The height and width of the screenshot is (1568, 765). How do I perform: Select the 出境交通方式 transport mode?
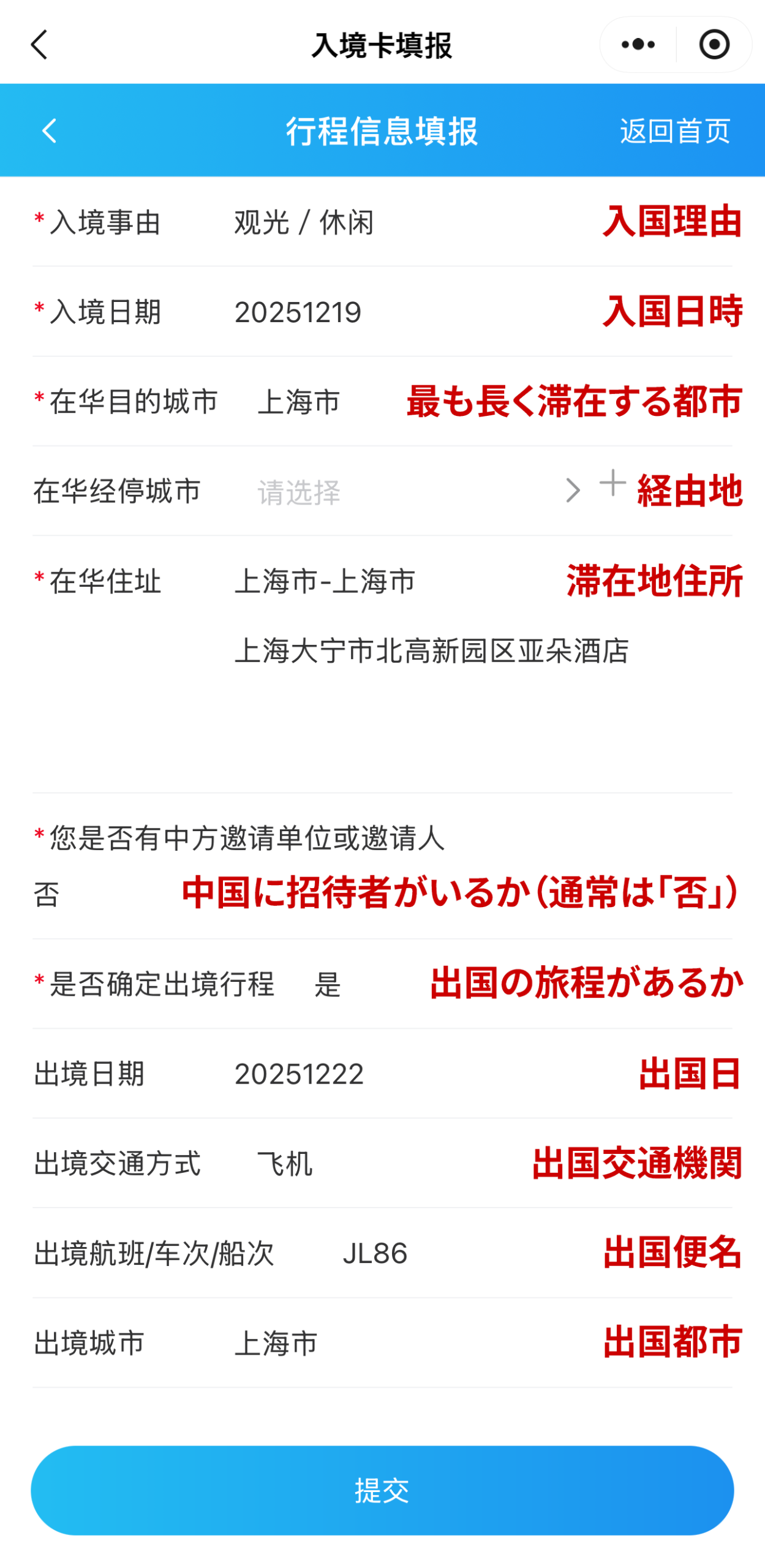point(285,1163)
